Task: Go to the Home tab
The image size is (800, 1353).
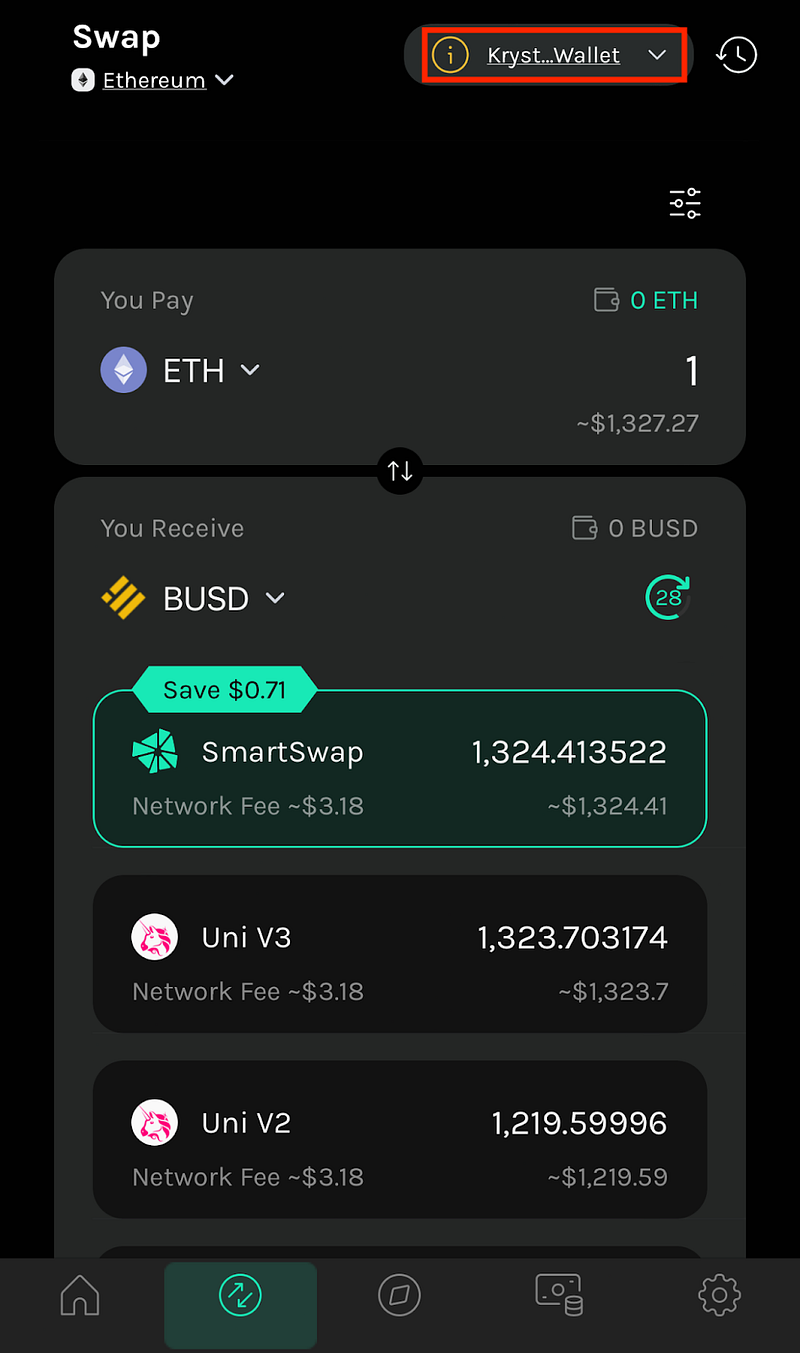Action: pyautogui.click(x=80, y=1297)
